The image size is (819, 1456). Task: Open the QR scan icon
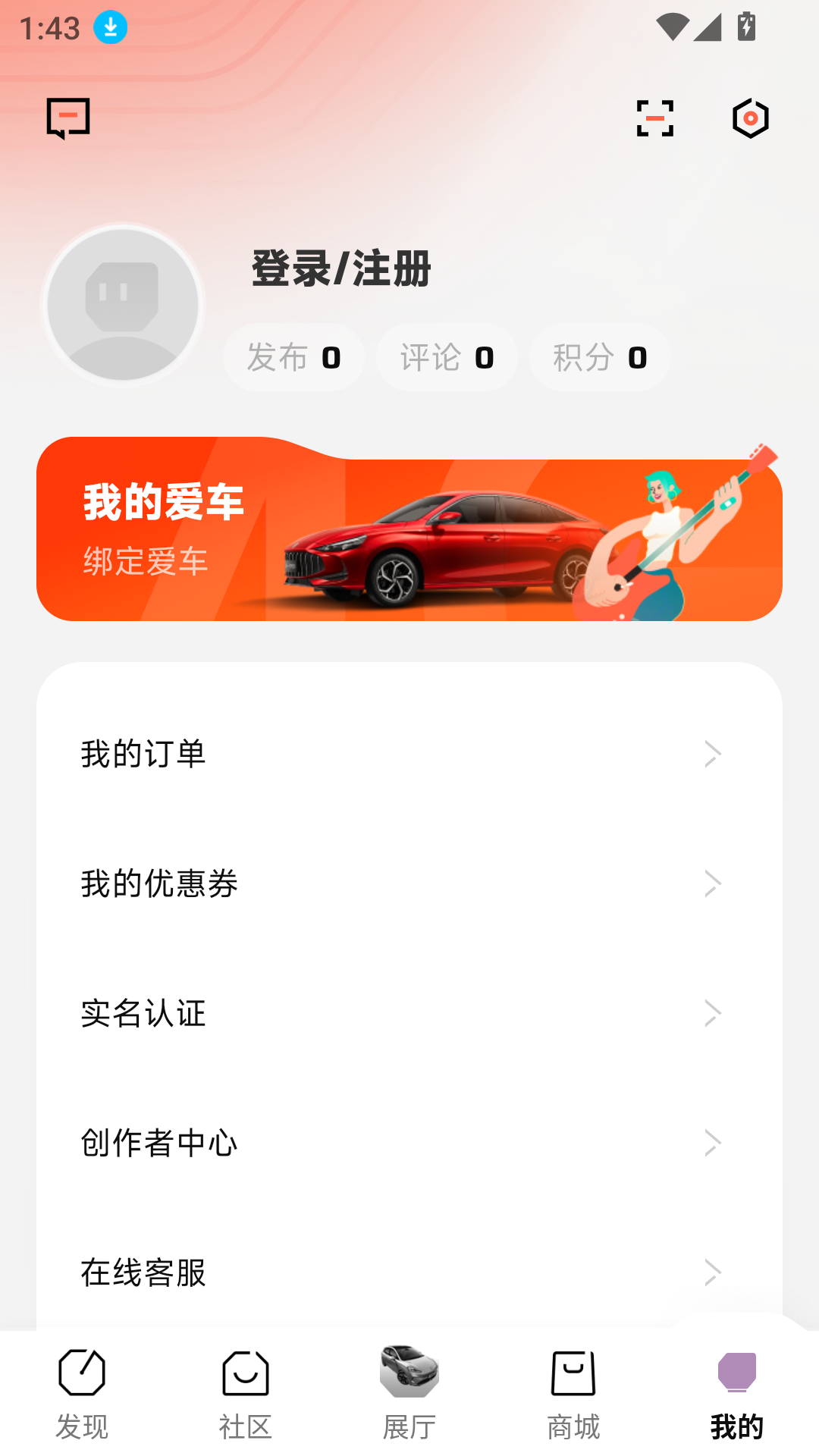655,118
